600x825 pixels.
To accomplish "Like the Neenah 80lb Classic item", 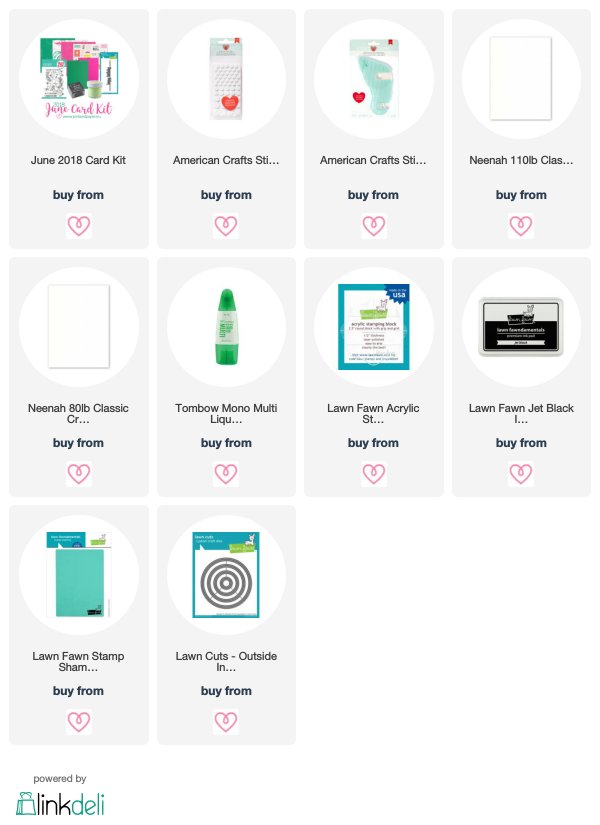I will [78, 474].
